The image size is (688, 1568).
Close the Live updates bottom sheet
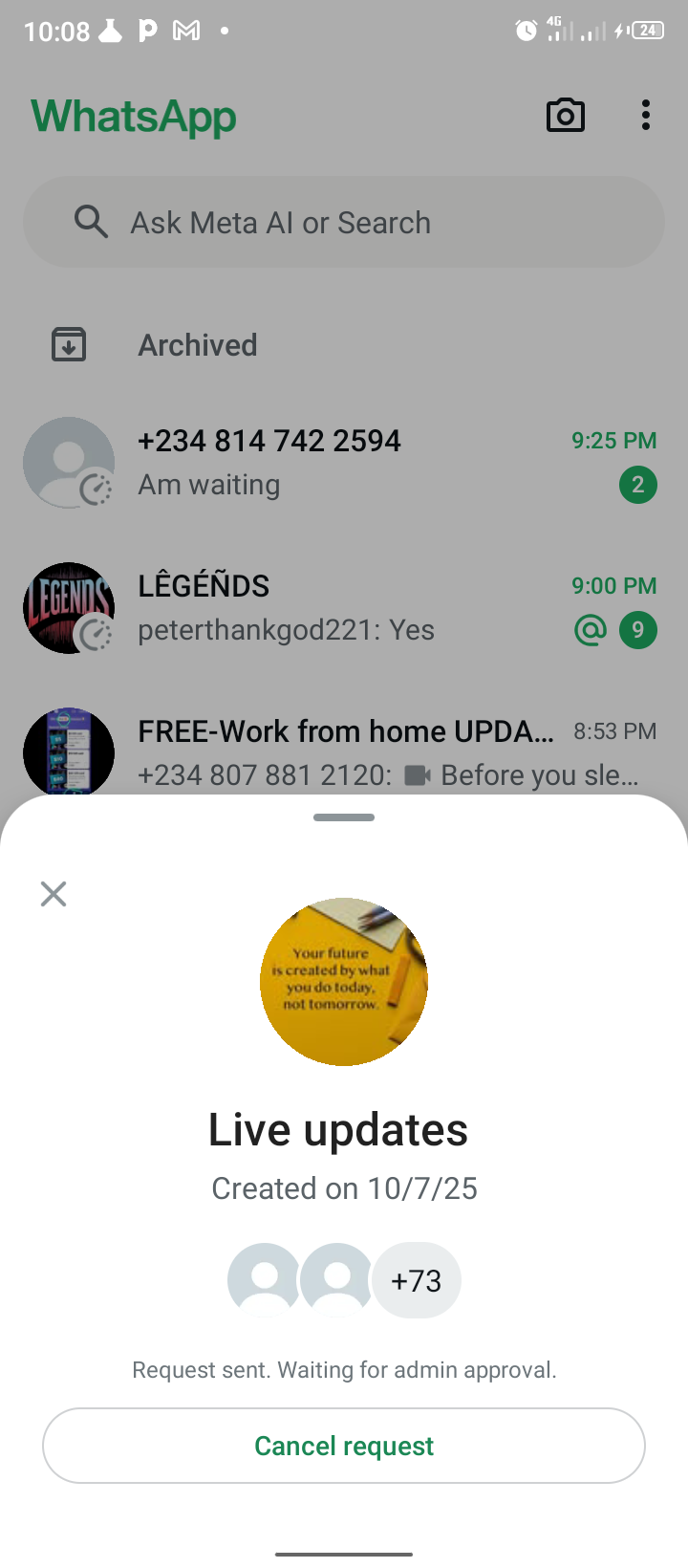click(x=54, y=894)
